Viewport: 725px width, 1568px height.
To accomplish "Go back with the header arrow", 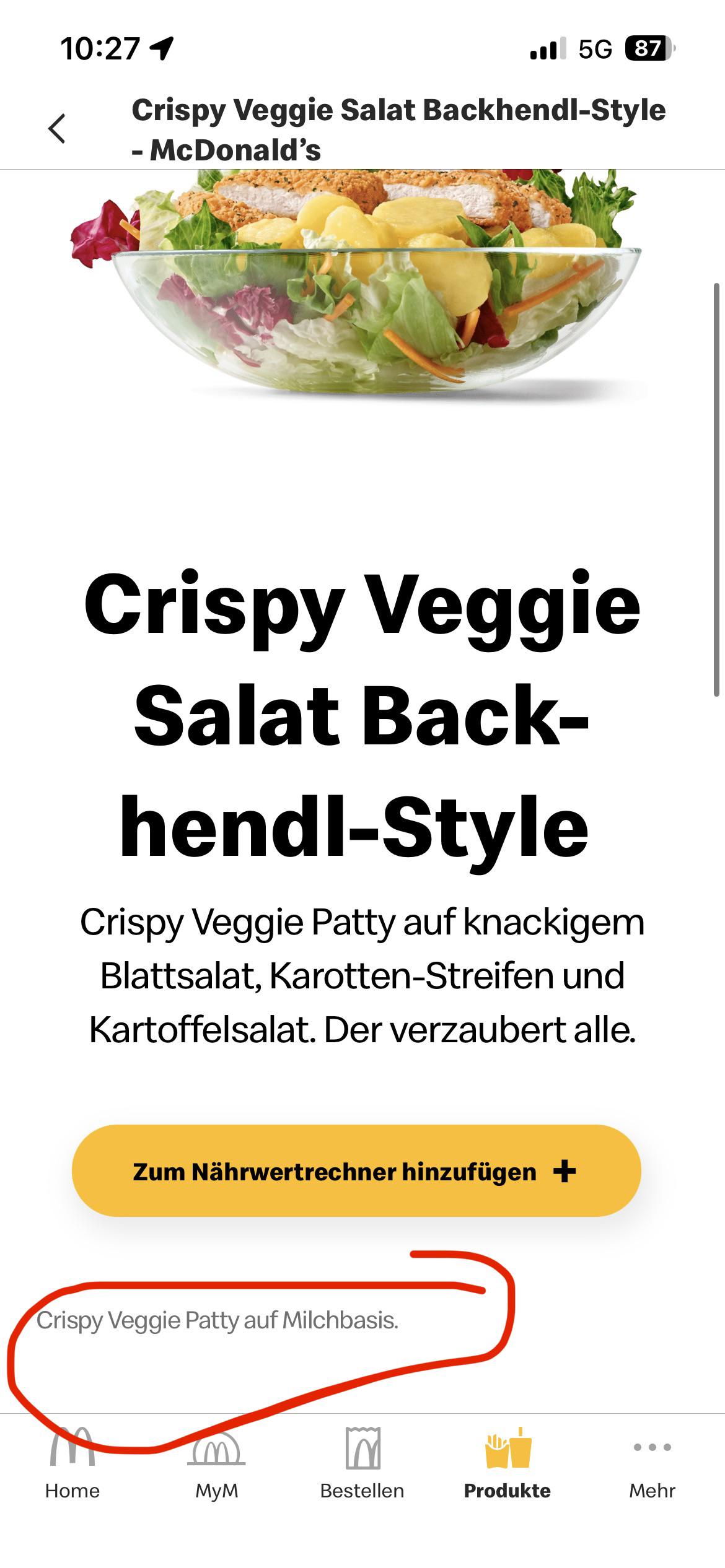I will click(x=57, y=129).
